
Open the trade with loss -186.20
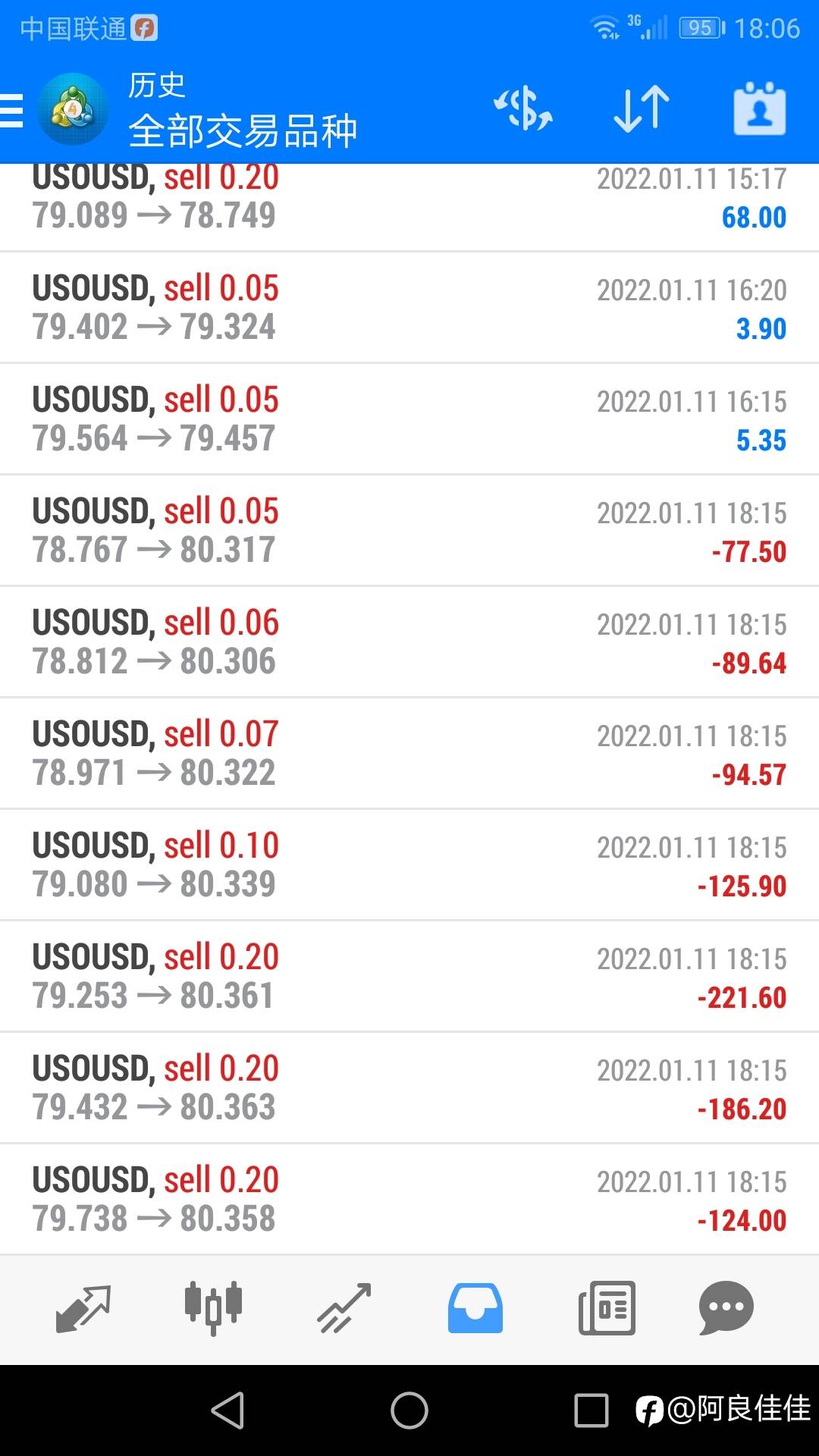coord(409,1087)
